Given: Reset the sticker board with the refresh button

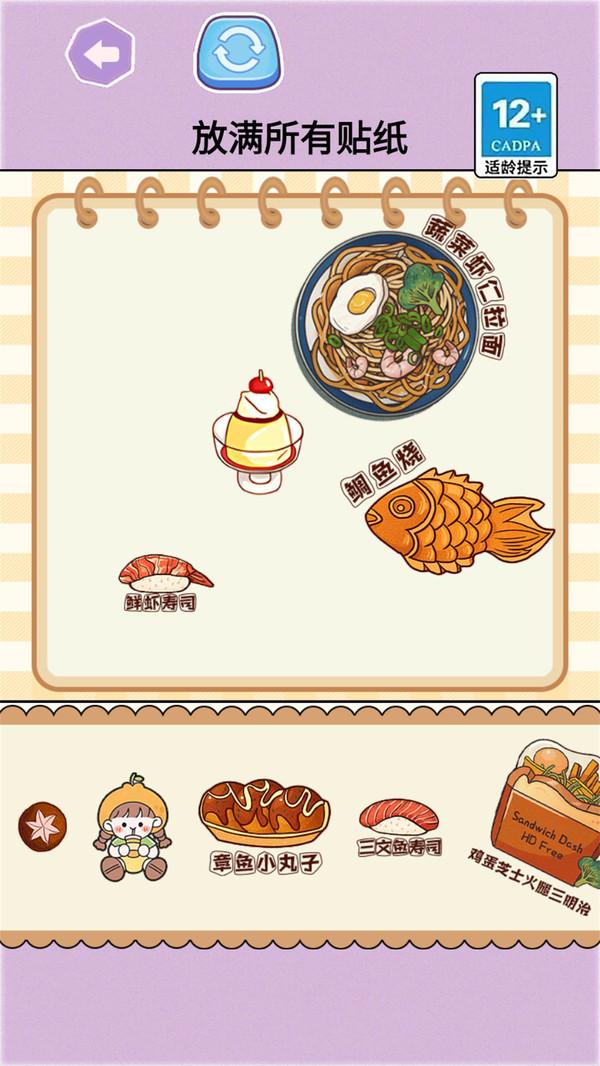Looking at the screenshot, I should pos(238,52).
